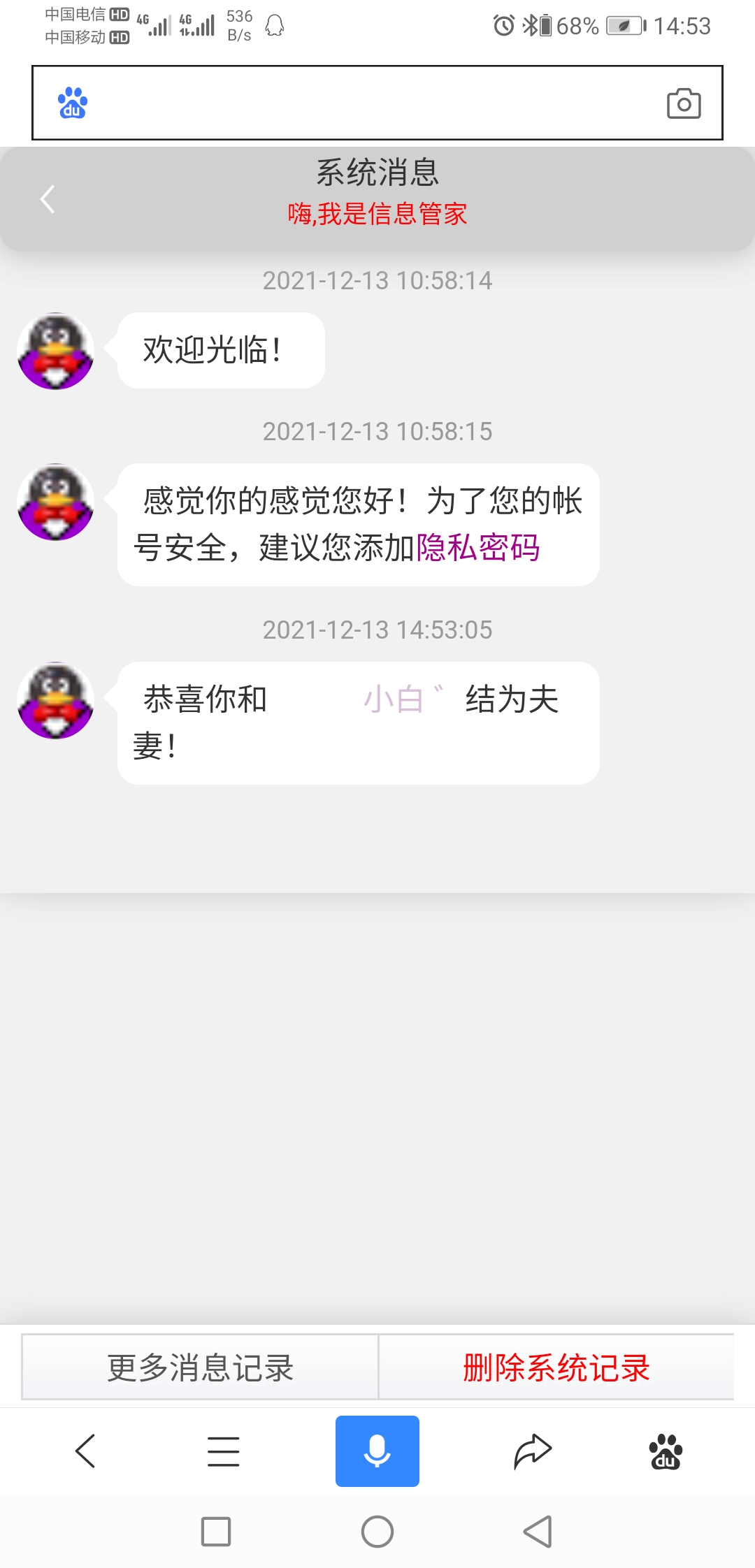755x1568 pixels.
Task: Tap the Baidu logo in the search bar
Action: point(71,103)
